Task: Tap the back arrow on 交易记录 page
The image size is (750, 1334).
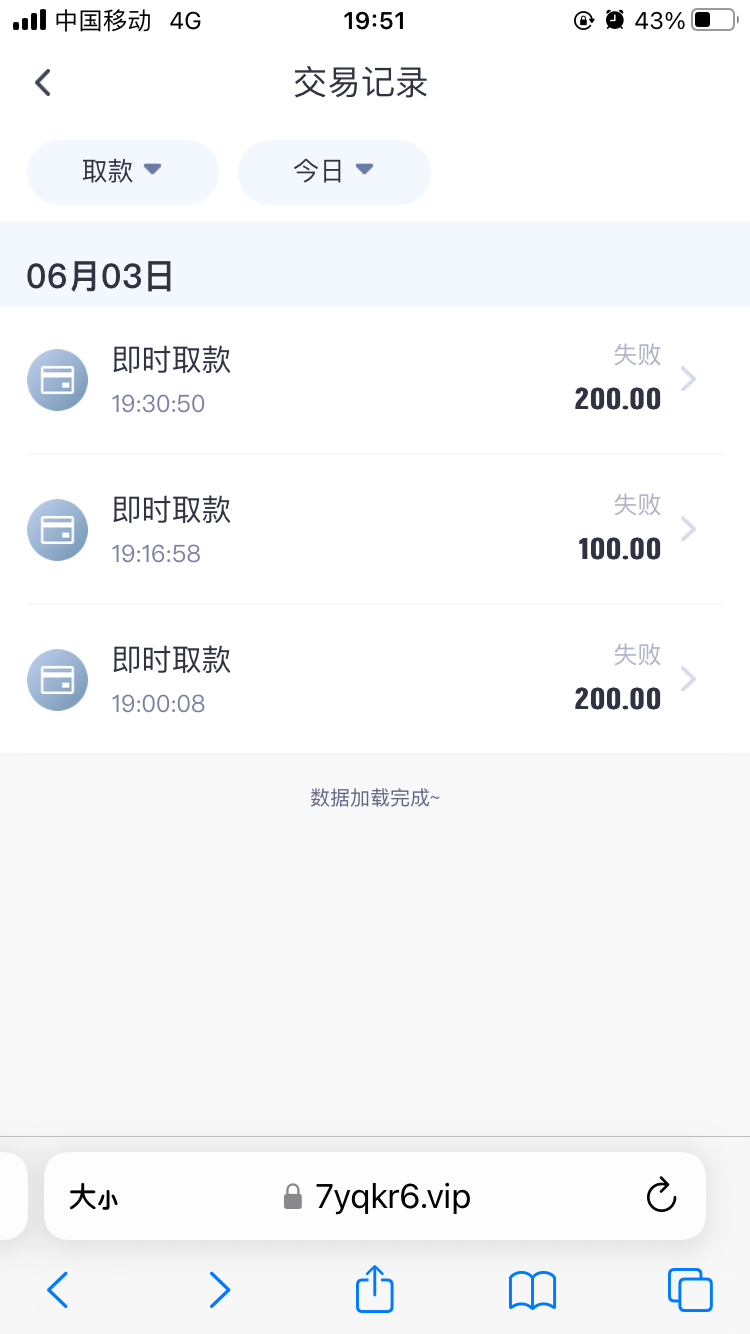Action: click(42, 82)
